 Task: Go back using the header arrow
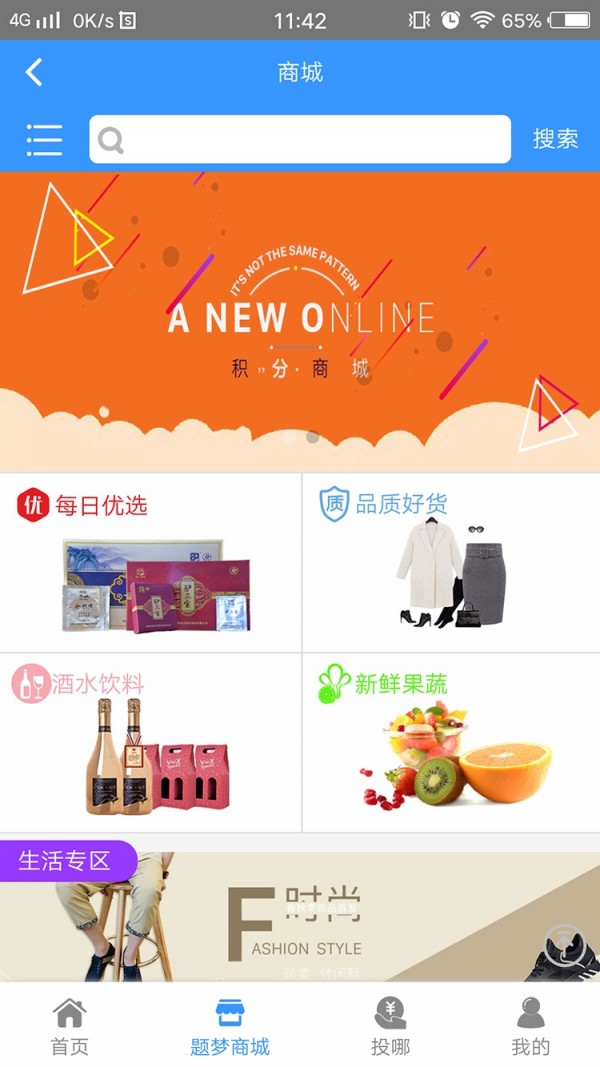34,72
